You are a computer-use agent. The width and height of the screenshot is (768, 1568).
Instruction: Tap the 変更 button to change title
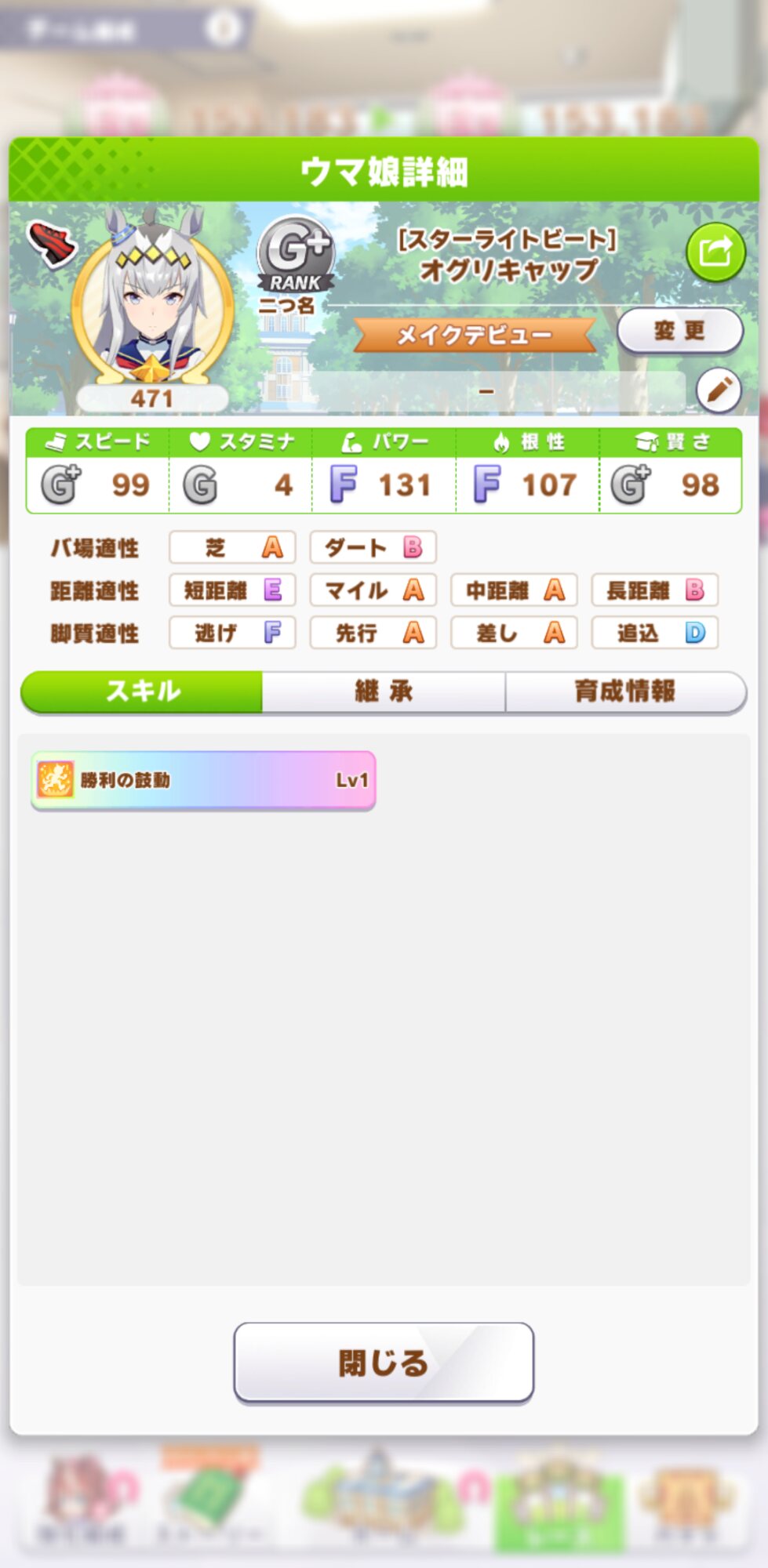679,331
